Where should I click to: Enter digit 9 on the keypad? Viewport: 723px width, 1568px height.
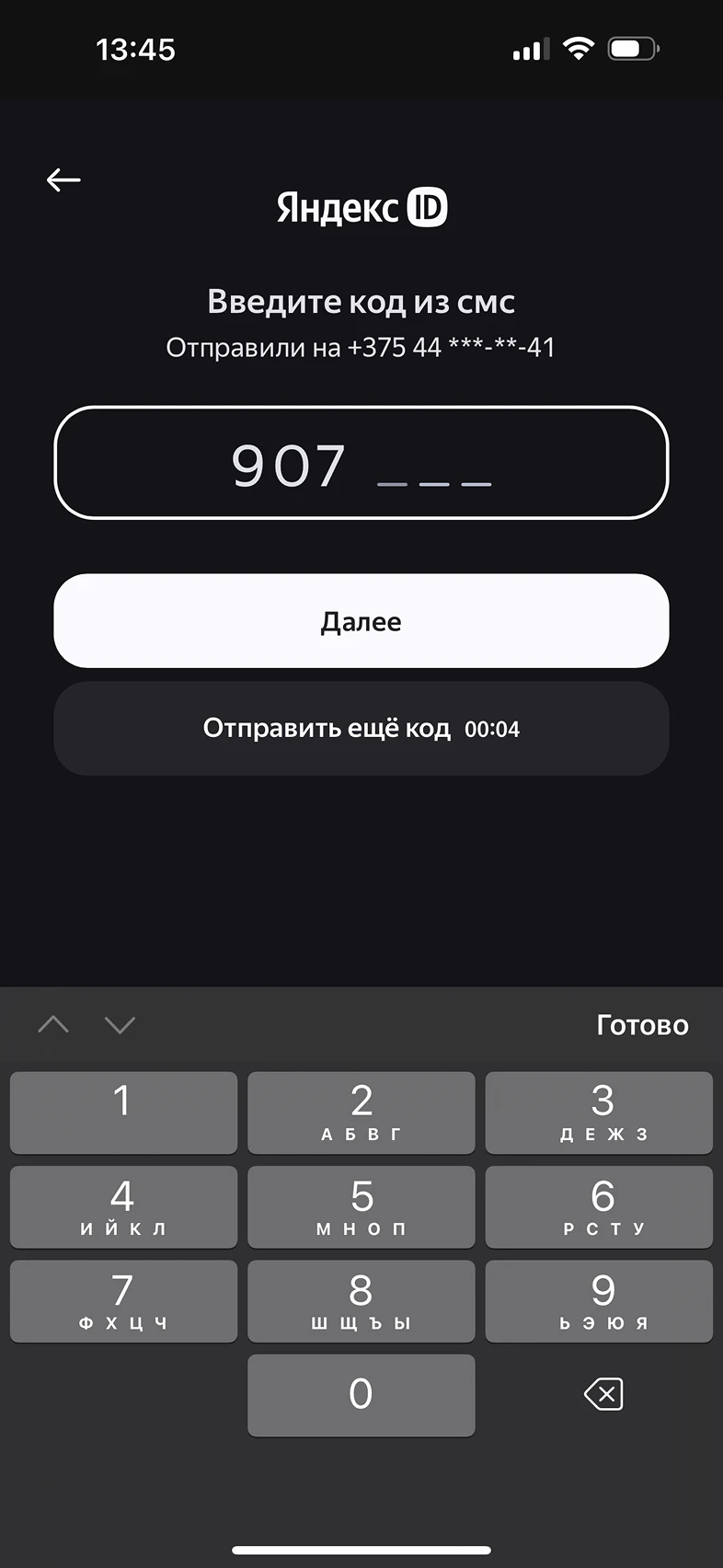pos(599,1300)
